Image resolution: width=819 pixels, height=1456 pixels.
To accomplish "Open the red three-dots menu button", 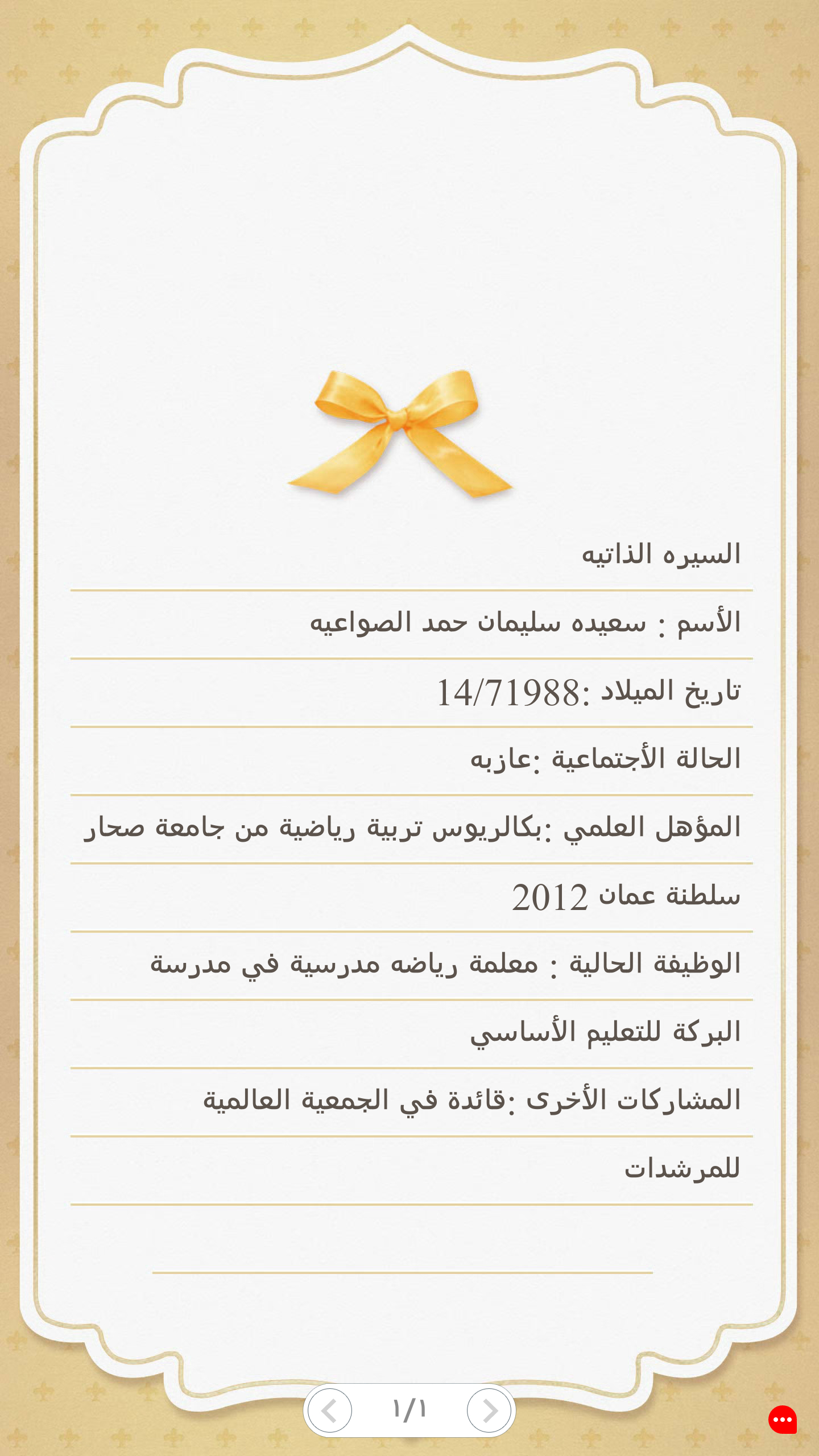I will 783,1420.
